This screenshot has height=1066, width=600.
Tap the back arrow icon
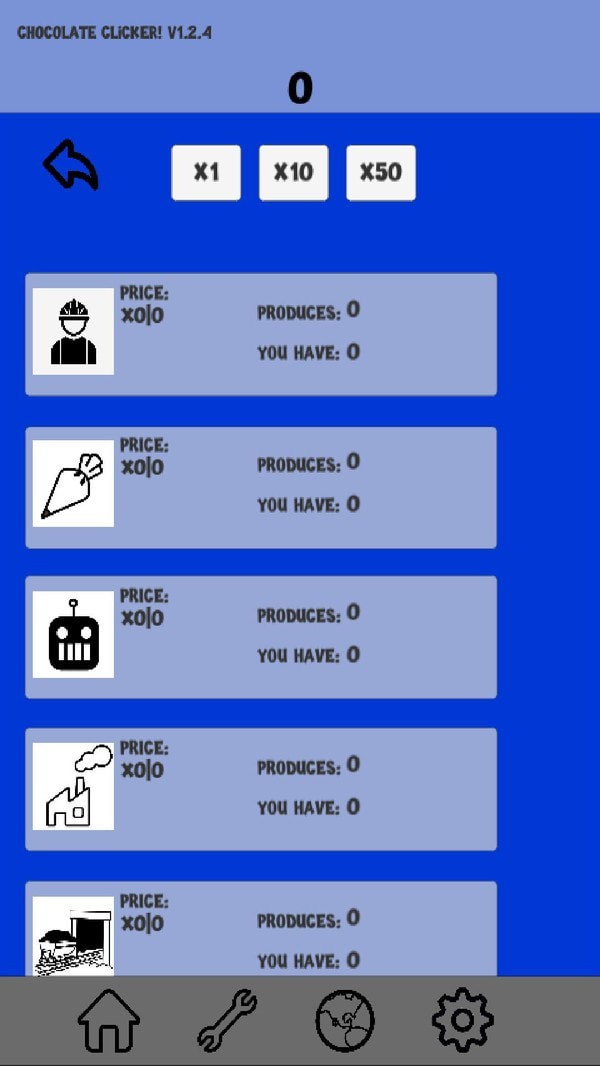[71, 165]
